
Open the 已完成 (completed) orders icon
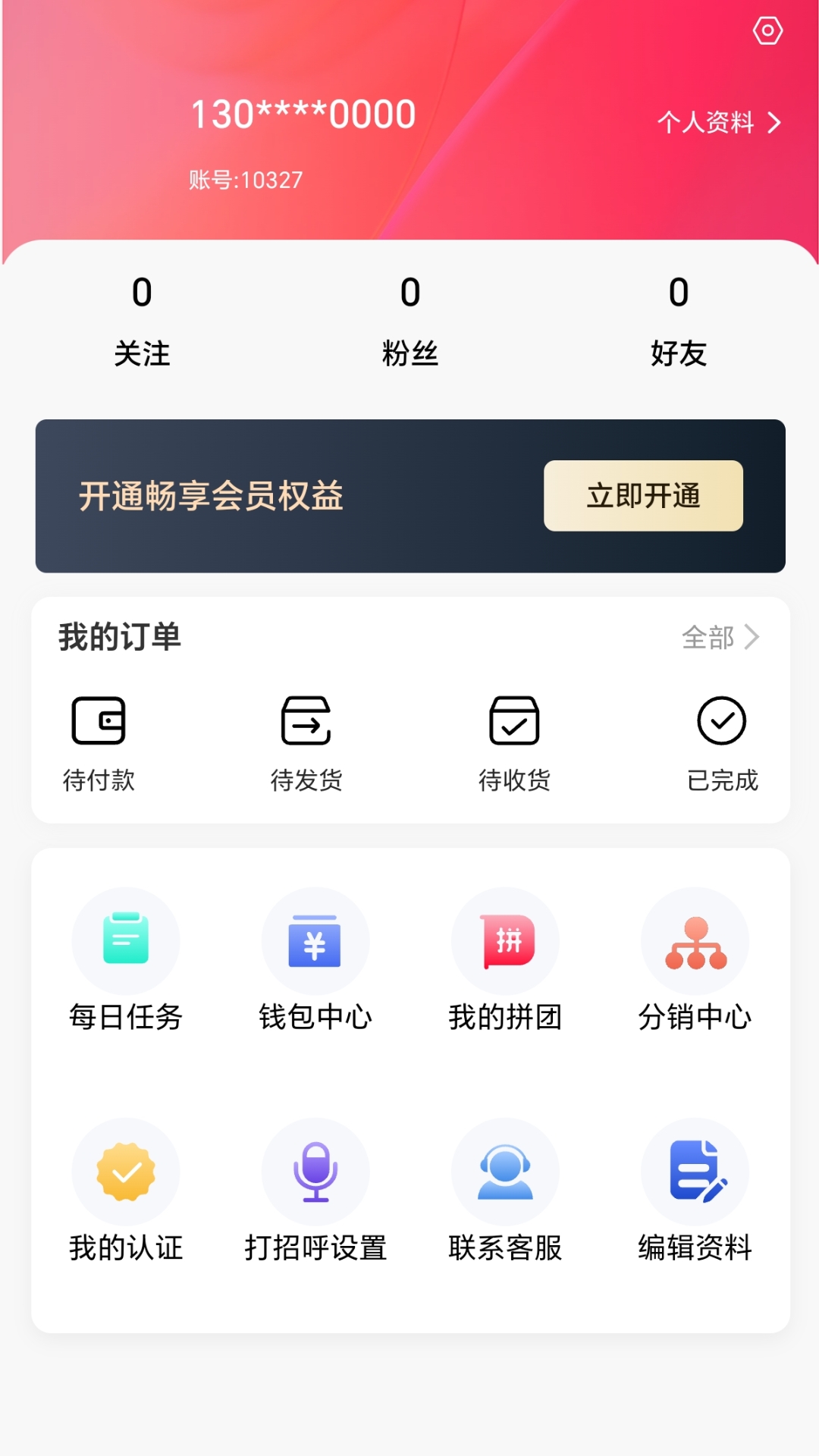coord(722,722)
